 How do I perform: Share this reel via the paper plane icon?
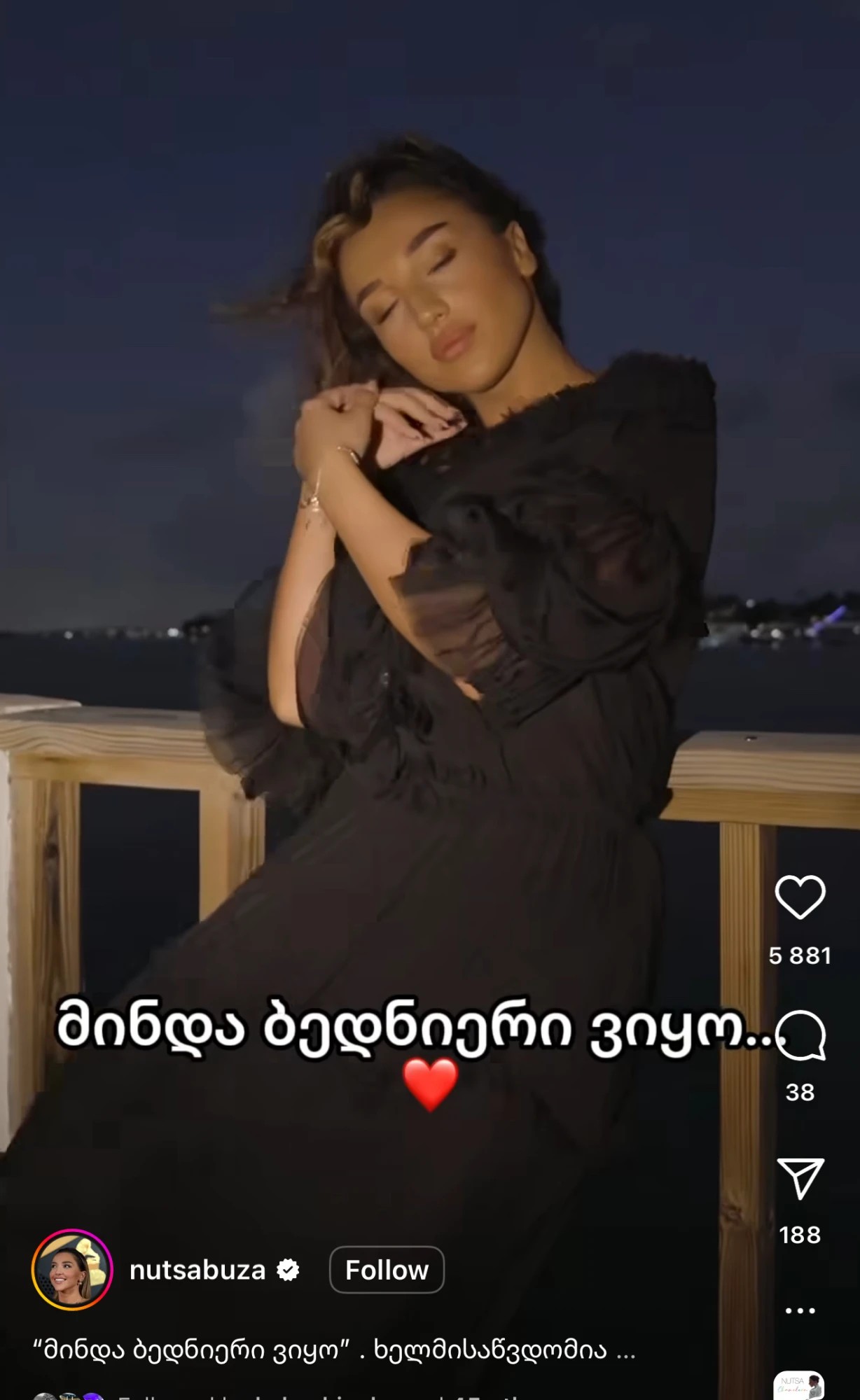coord(800,1179)
